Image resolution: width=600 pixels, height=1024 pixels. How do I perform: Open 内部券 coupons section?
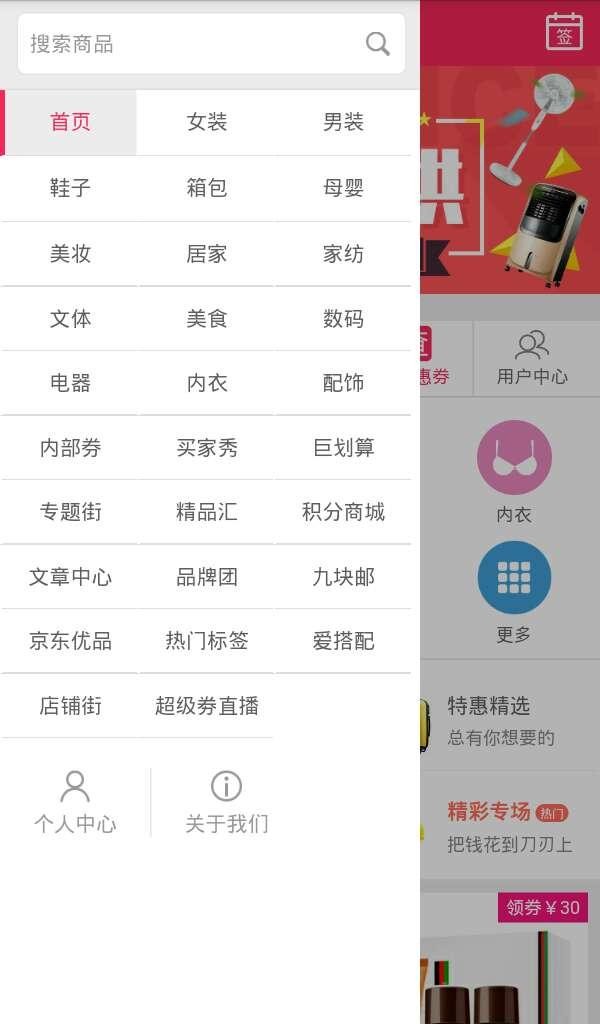[70, 448]
